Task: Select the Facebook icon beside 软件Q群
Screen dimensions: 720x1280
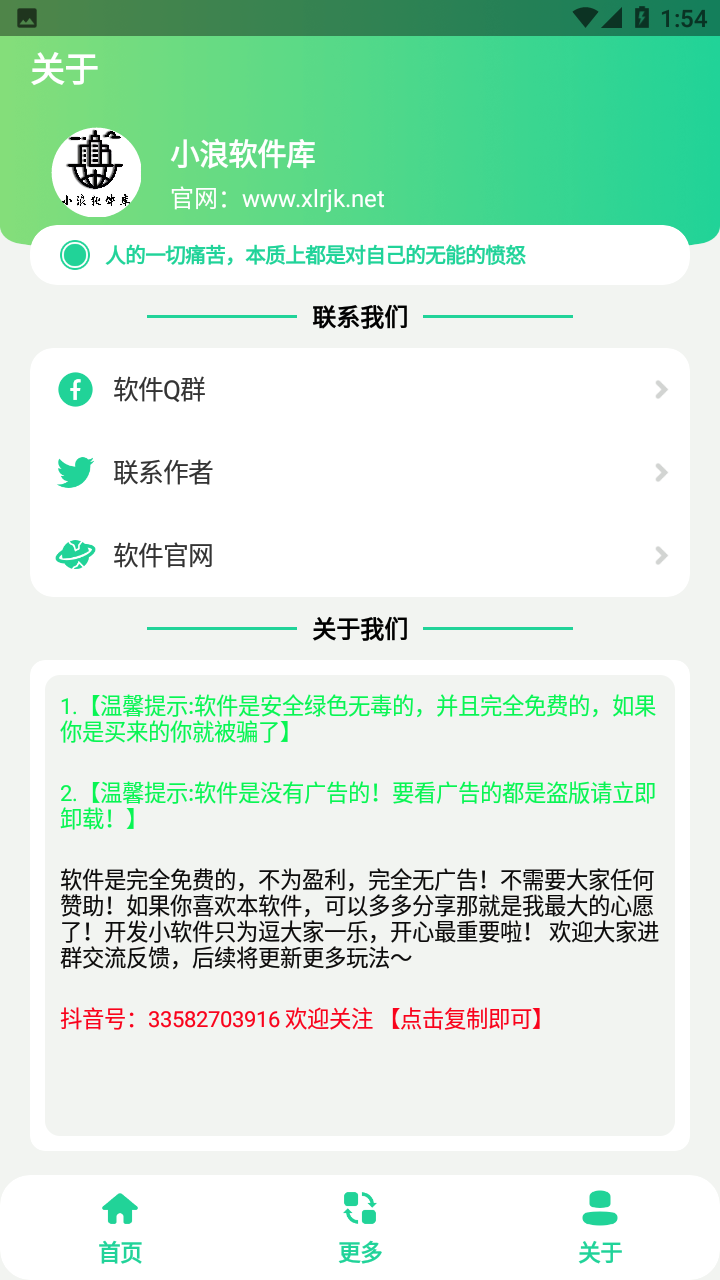Action: tap(75, 390)
